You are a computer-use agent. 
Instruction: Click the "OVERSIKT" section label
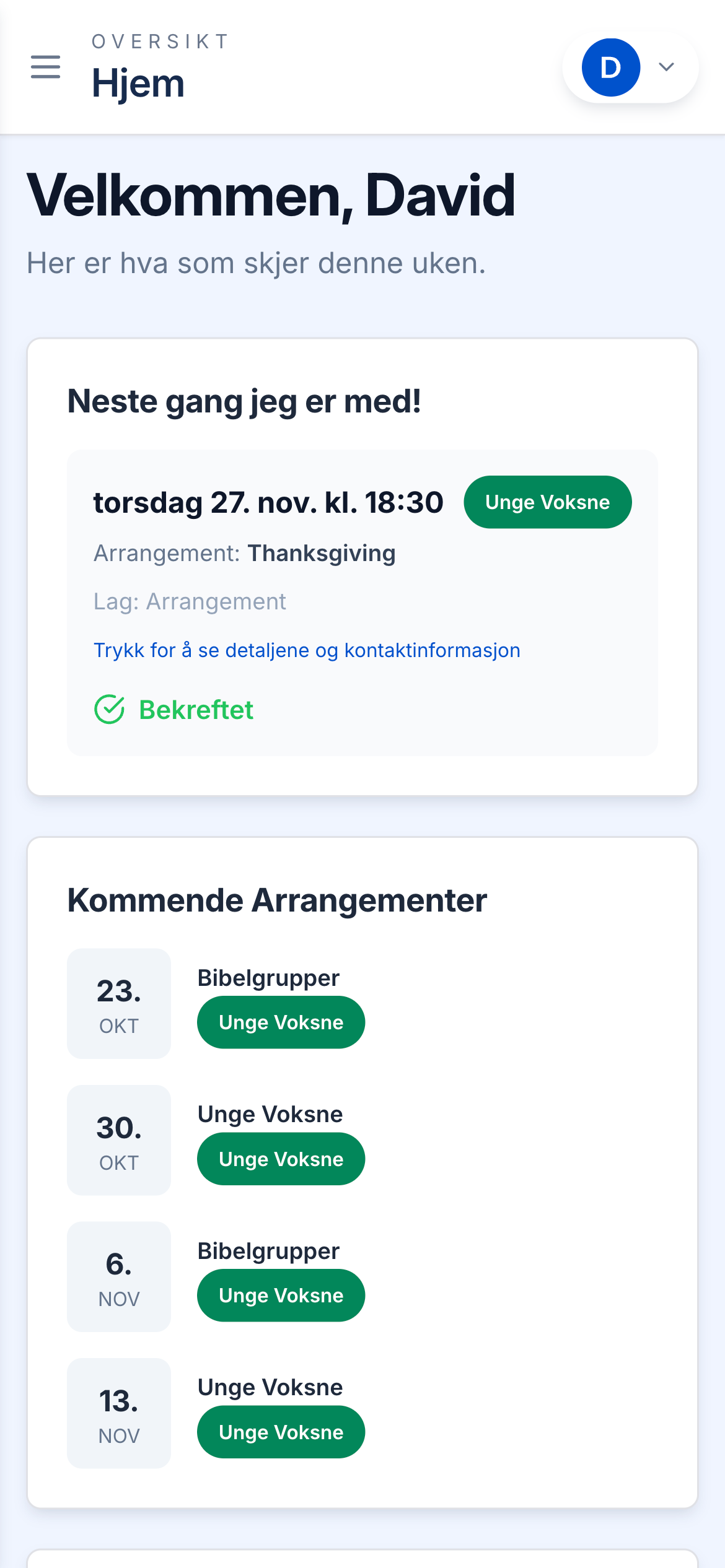[159, 41]
